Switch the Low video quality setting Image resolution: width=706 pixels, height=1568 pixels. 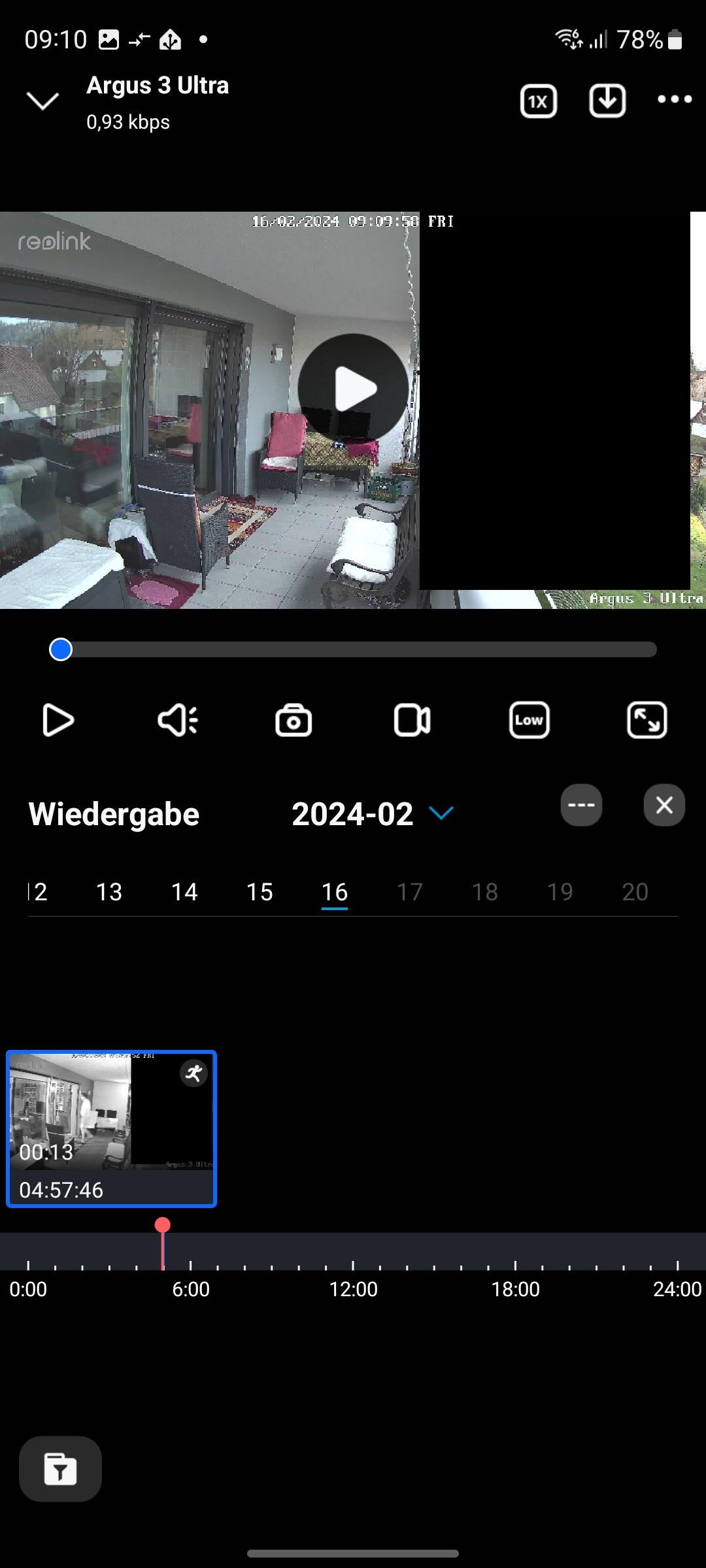[x=529, y=721]
